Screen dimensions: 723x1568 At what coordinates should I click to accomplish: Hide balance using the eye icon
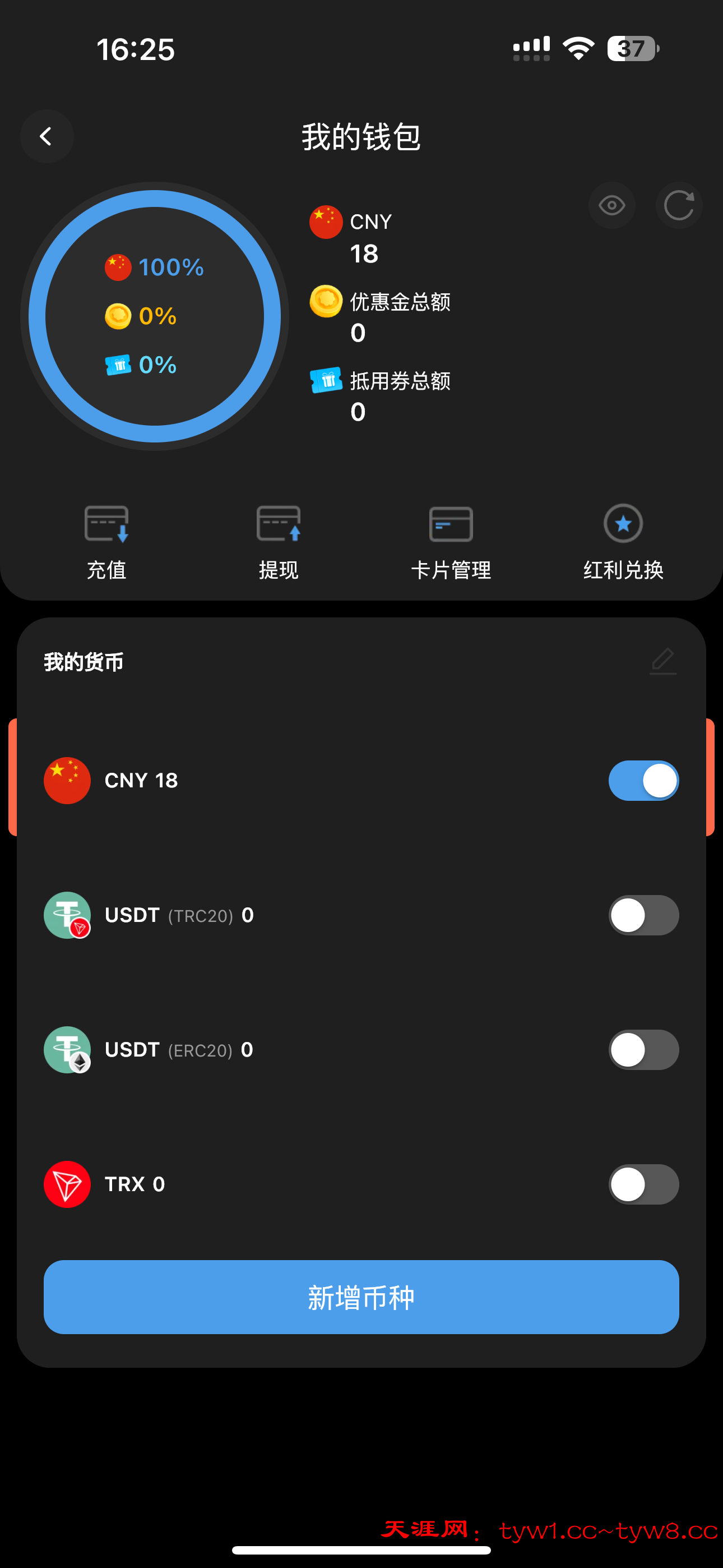(611, 205)
